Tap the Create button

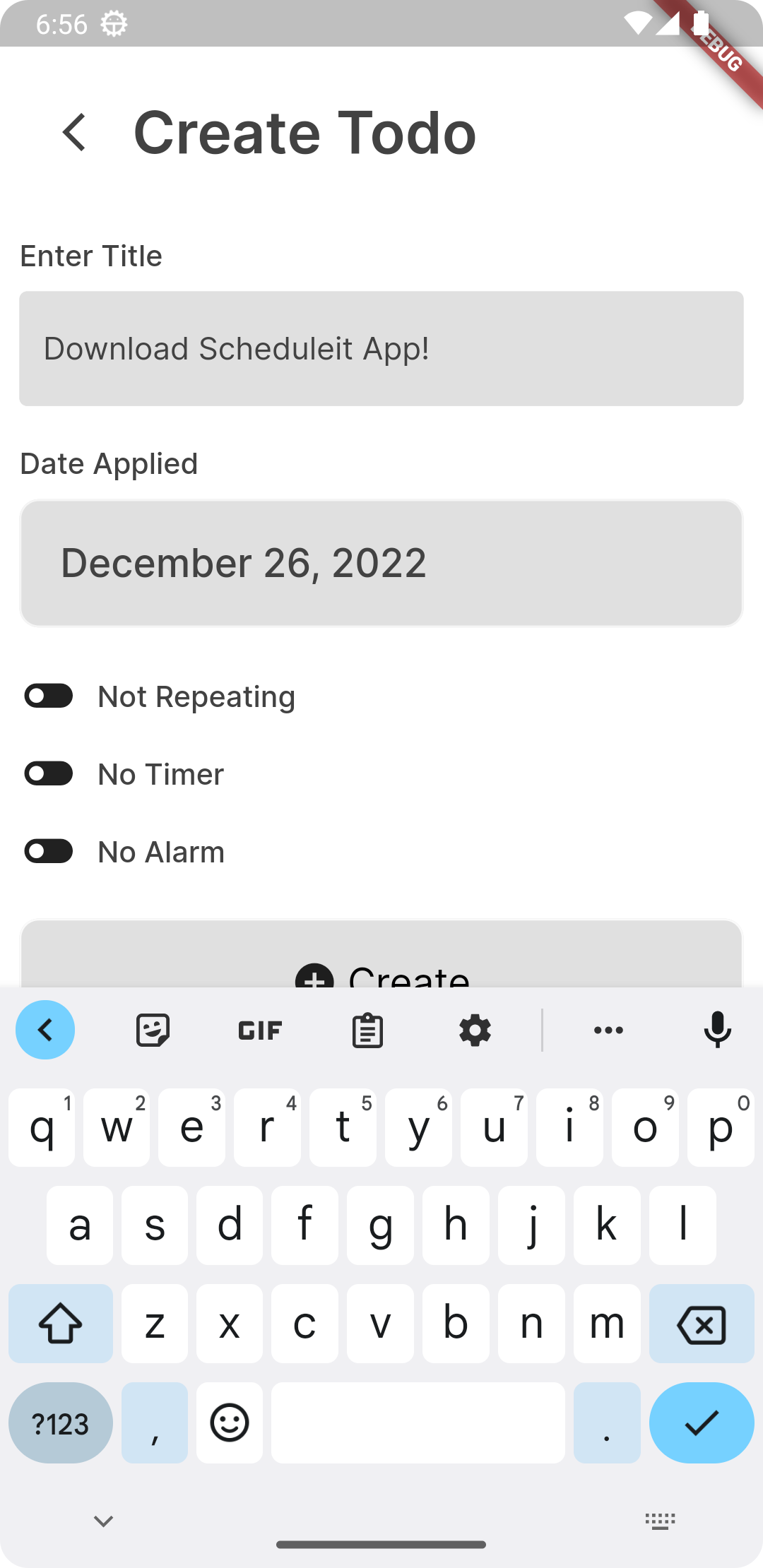[381, 954]
